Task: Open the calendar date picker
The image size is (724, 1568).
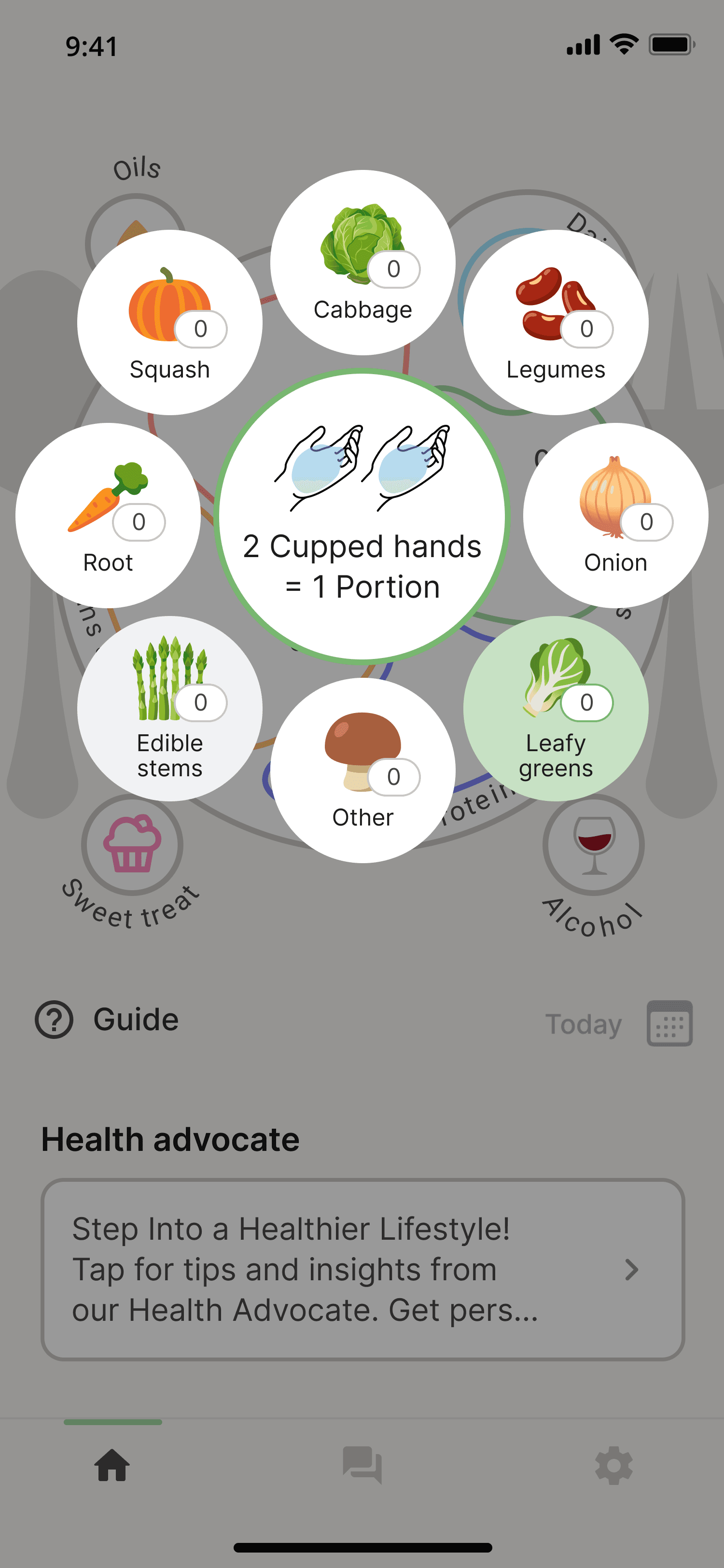Action: click(x=669, y=1023)
